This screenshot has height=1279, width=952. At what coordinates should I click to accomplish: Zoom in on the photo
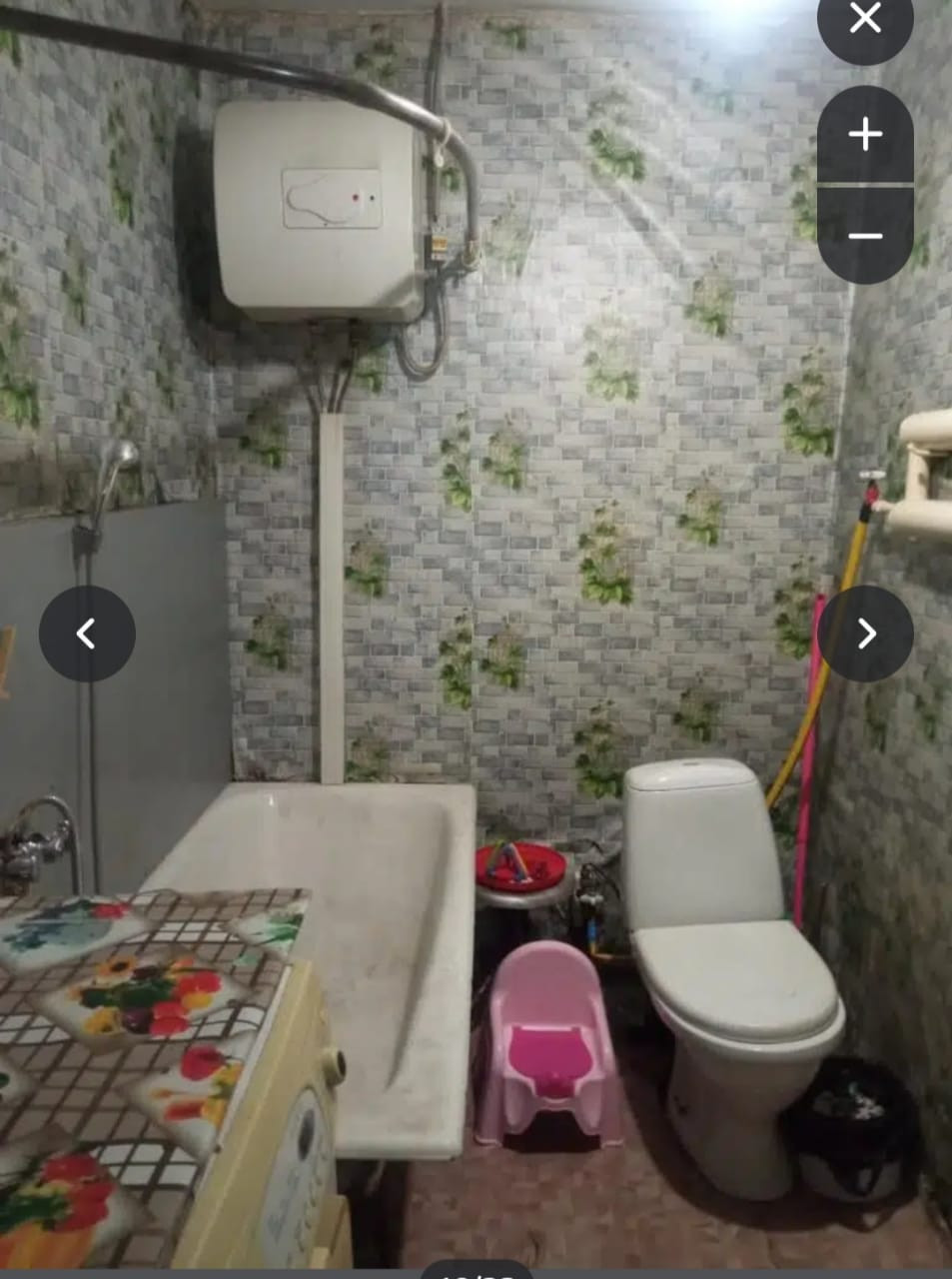pos(865,135)
